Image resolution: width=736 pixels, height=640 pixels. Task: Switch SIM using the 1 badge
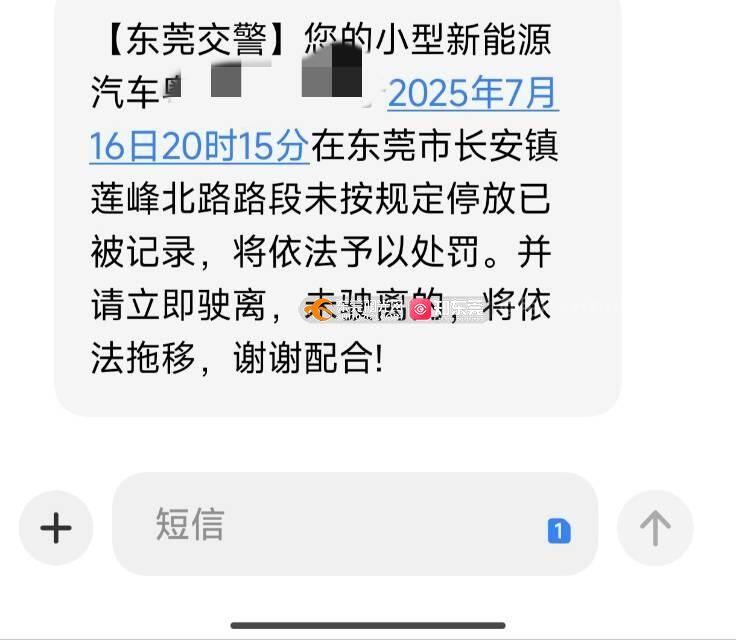(x=559, y=531)
